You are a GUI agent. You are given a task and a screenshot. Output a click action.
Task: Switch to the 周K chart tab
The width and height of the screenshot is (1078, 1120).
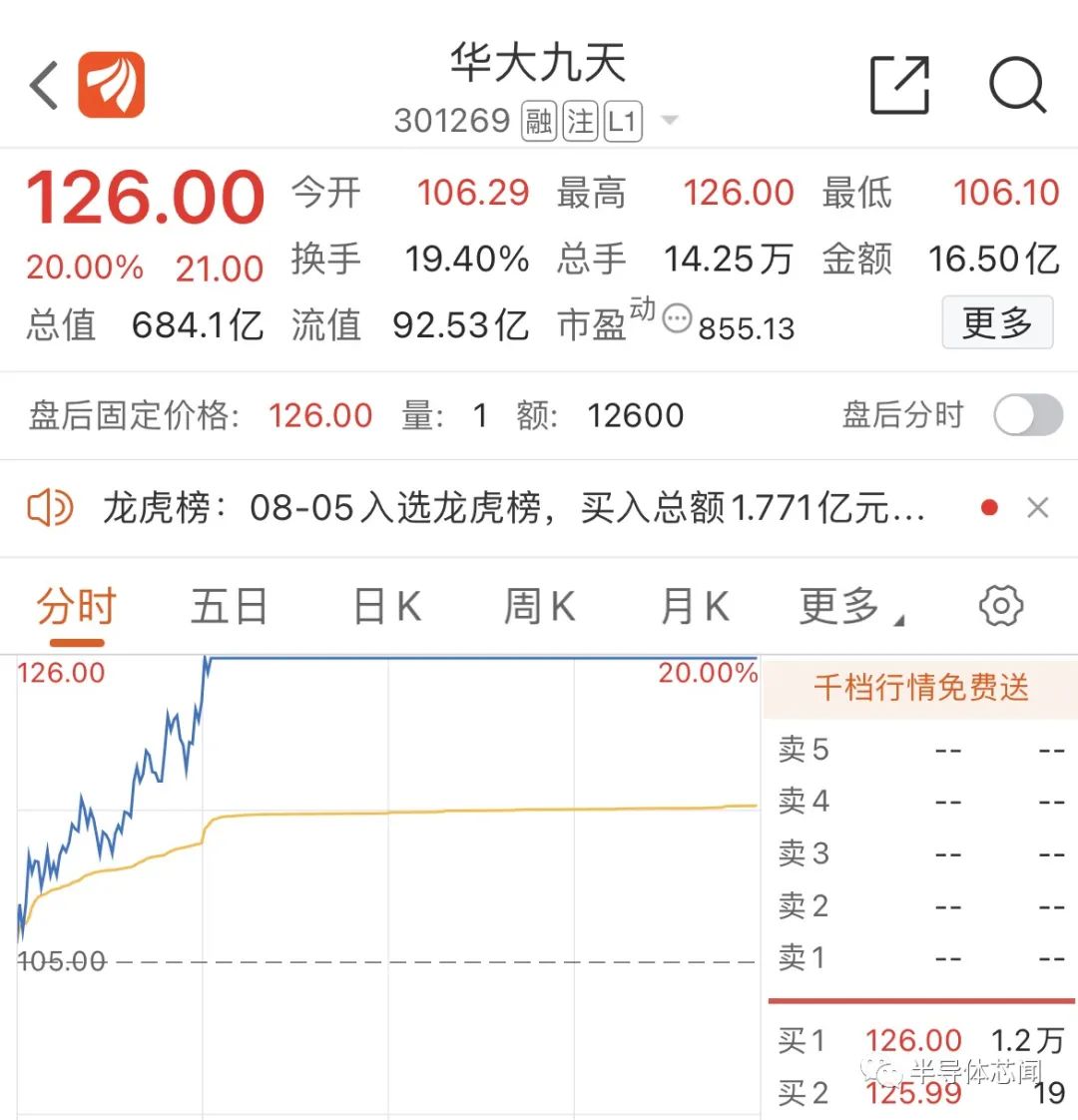click(x=539, y=607)
